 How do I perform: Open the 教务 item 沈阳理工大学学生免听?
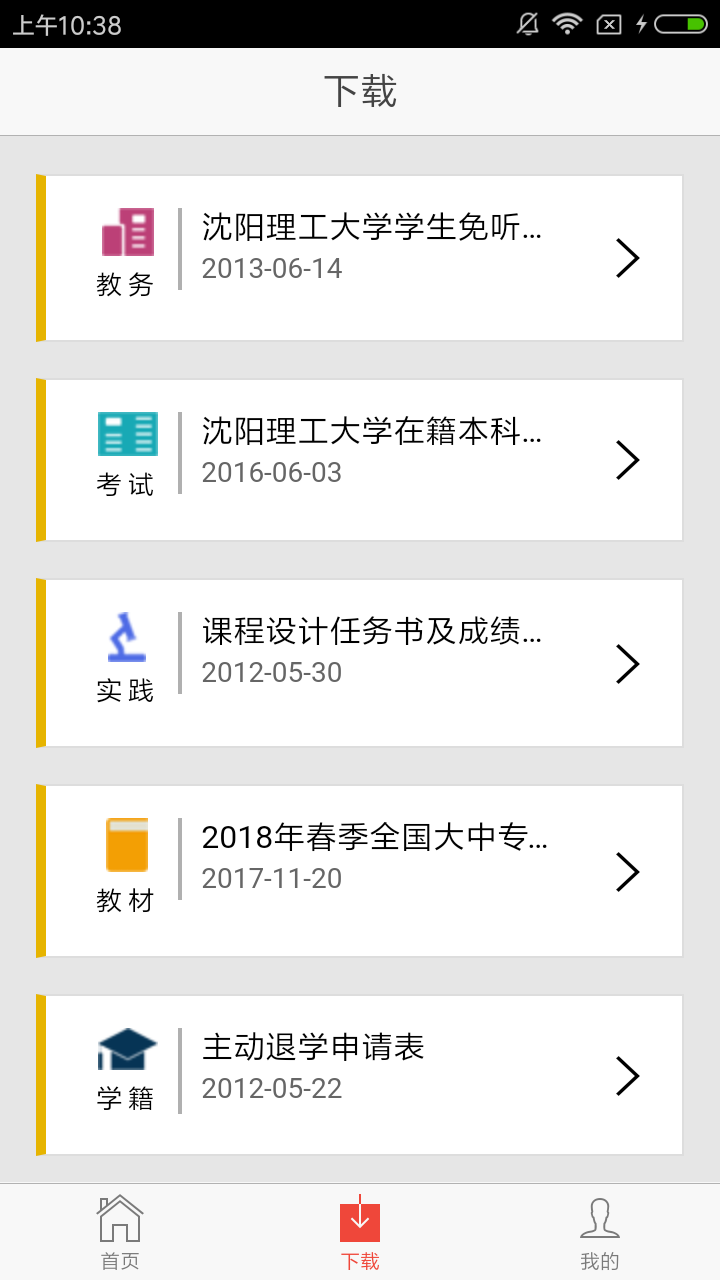click(x=360, y=258)
